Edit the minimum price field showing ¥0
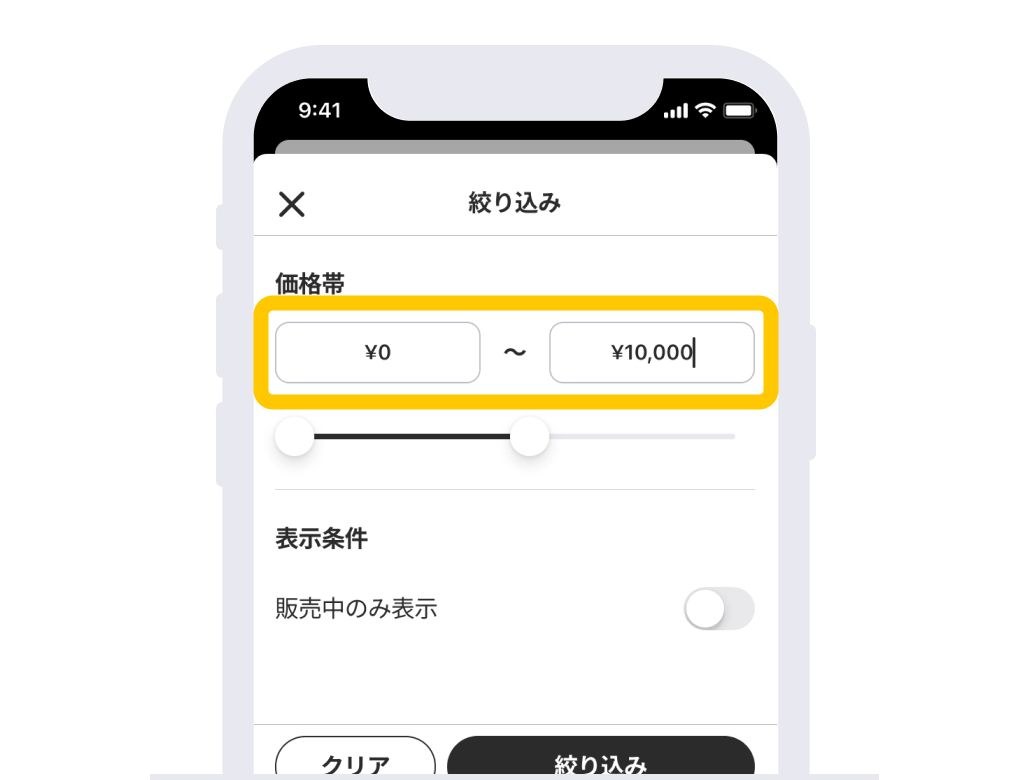The image size is (1029, 780). [377, 352]
